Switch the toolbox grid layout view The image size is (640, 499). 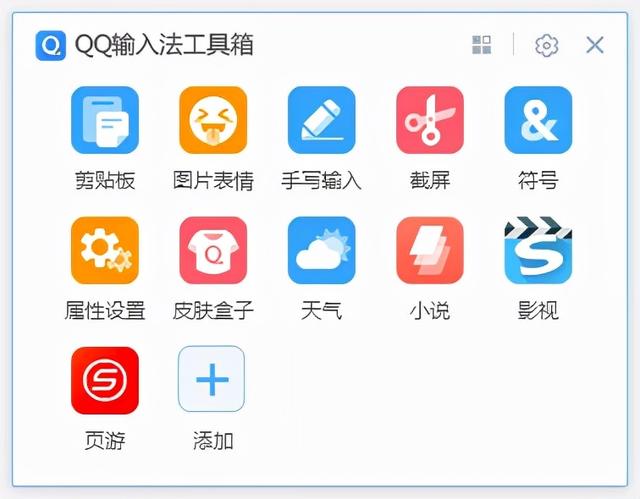tap(482, 45)
